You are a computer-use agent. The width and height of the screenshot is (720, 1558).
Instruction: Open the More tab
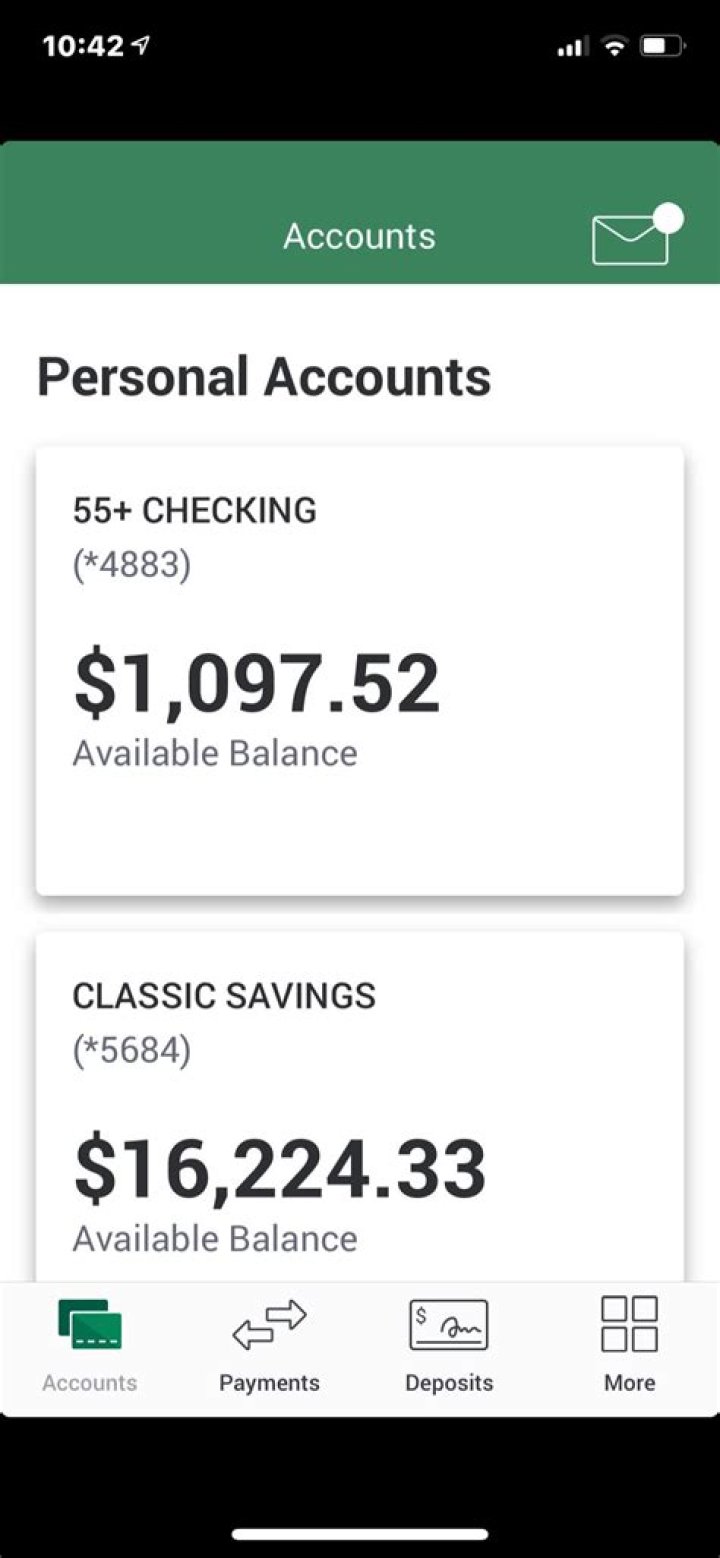(x=628, y=1345)
